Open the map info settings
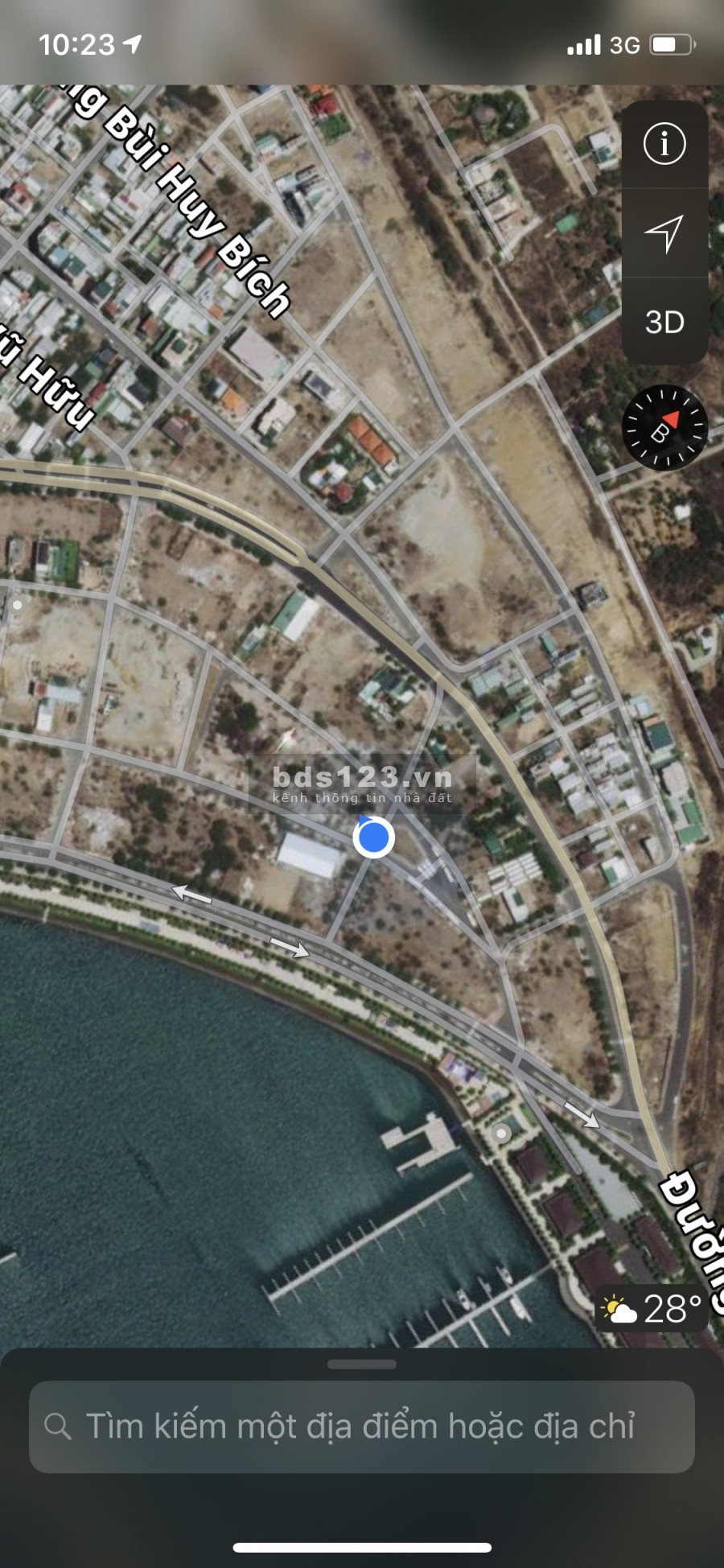 pyautogui.click(x=664, y=145)
